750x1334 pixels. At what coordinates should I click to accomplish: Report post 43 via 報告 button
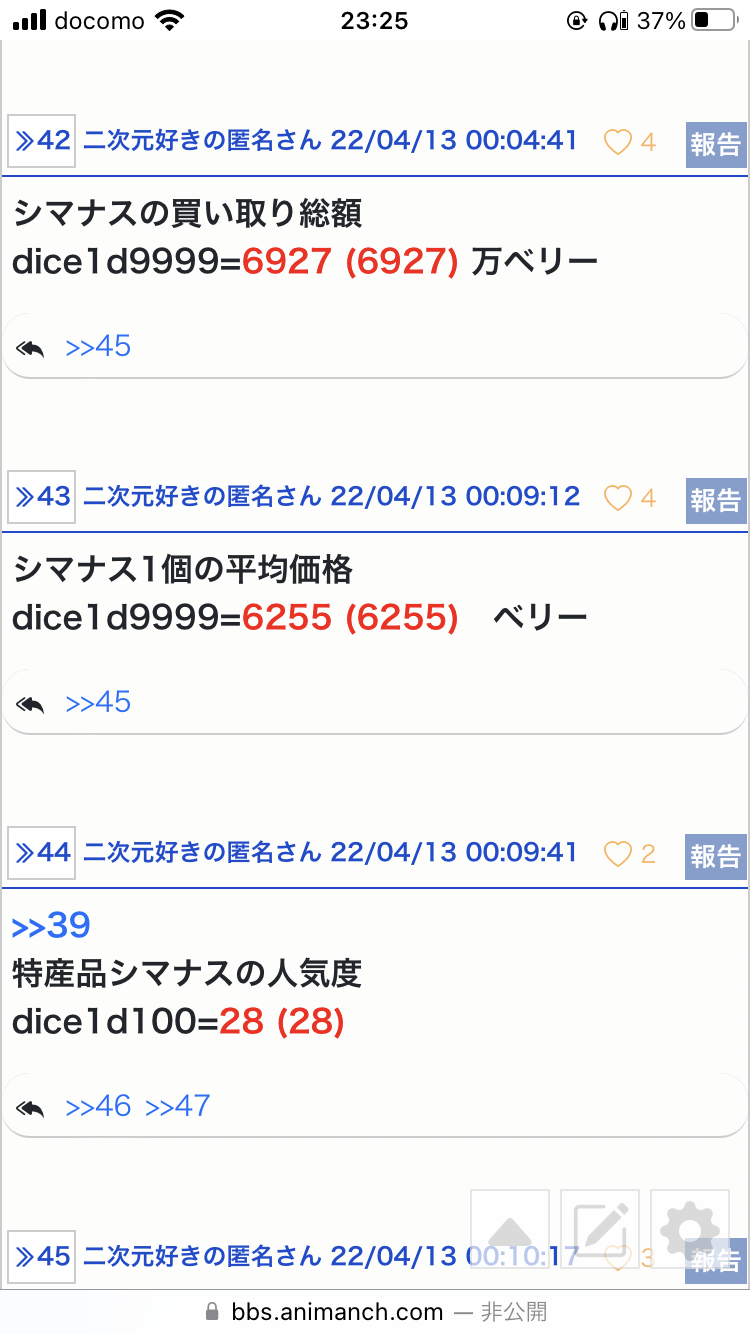click(716, 501)
